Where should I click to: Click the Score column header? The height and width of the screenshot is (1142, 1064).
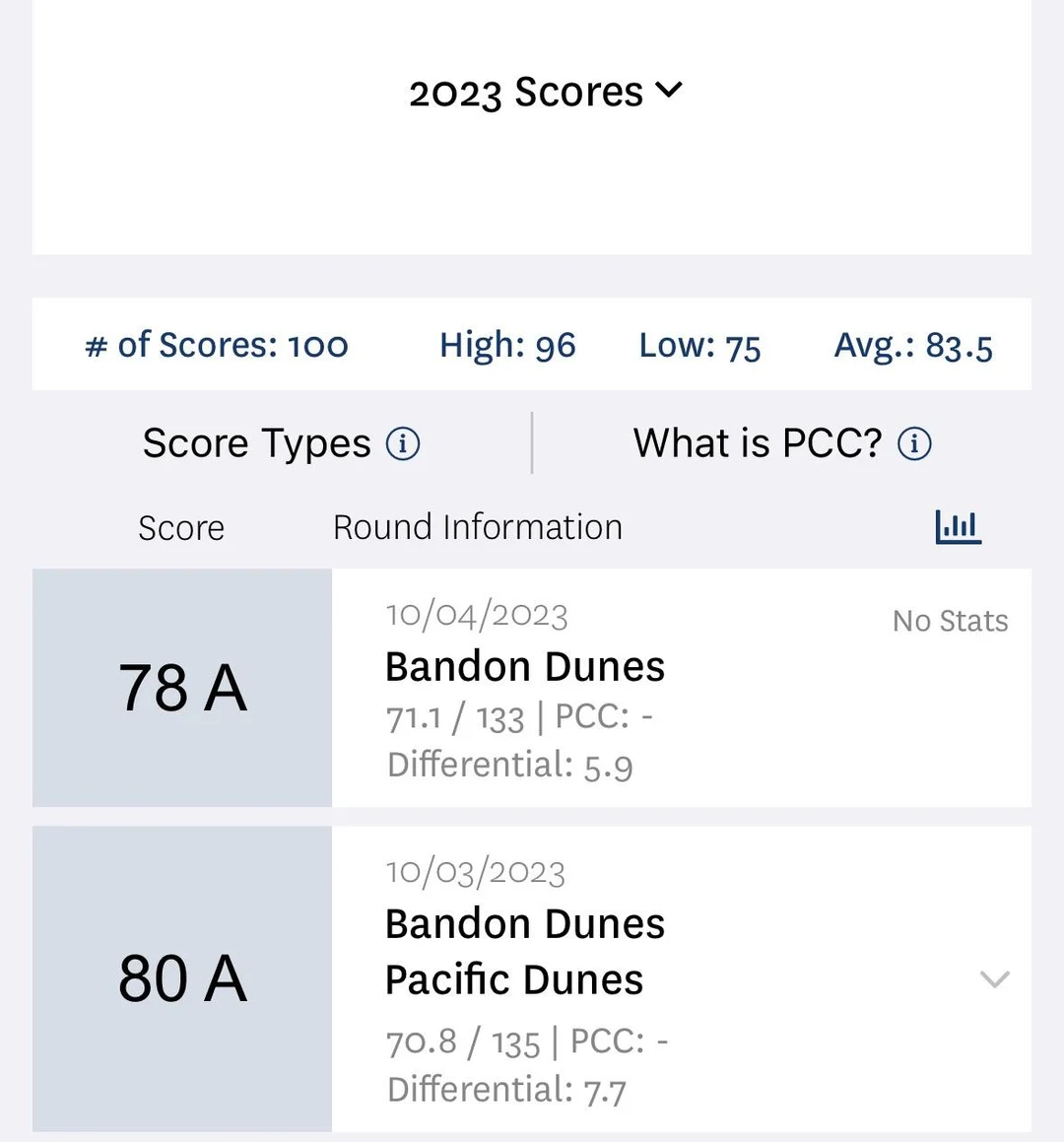point(181,526)
